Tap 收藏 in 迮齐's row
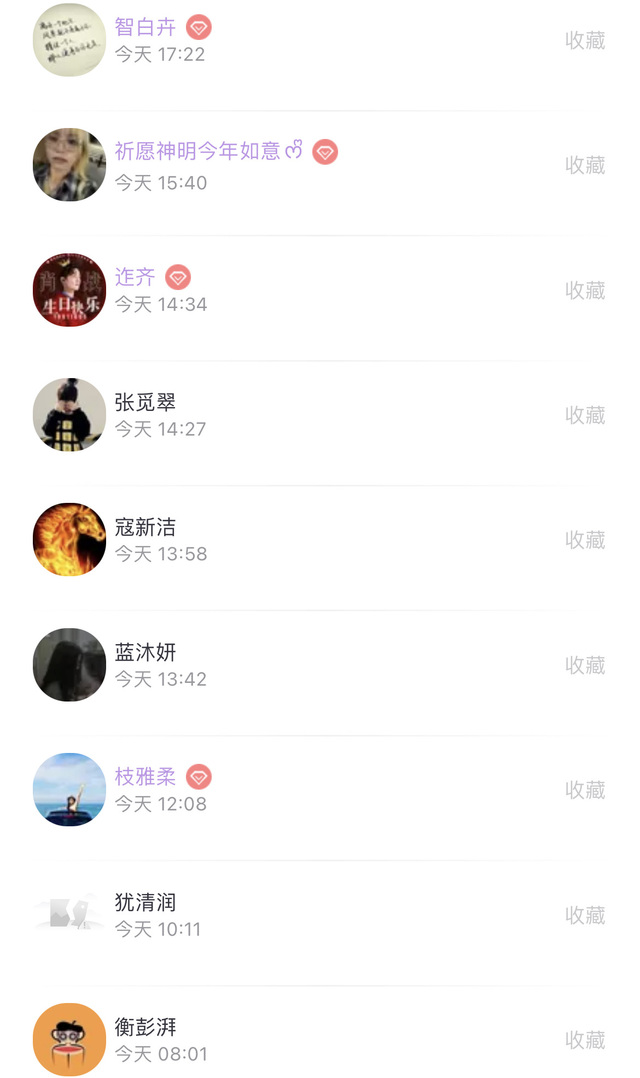Viewport: 640px width, 1078px height. (585, 290)
